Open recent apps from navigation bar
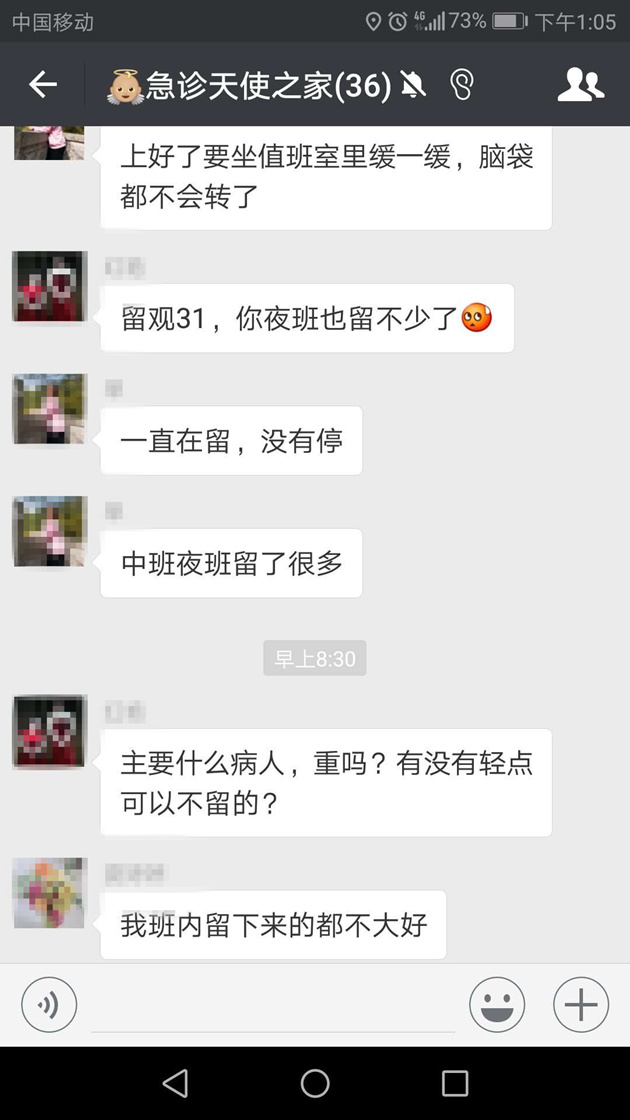The height and width of the screenshot is (1120, 630). [455, 1083]
